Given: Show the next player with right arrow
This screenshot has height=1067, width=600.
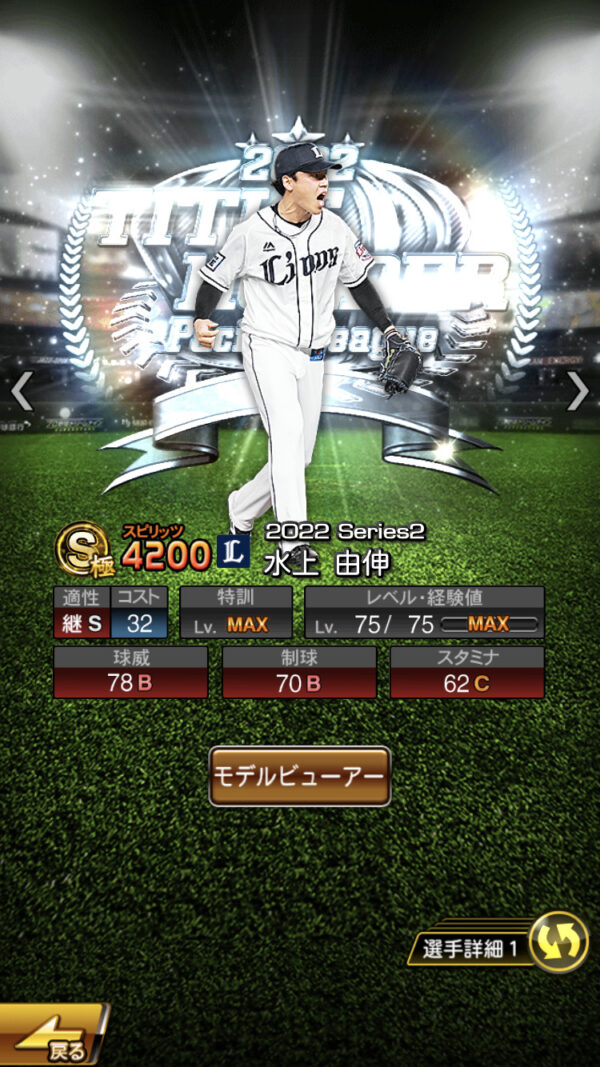Looking at the screenshot, I should coord(577,392).
